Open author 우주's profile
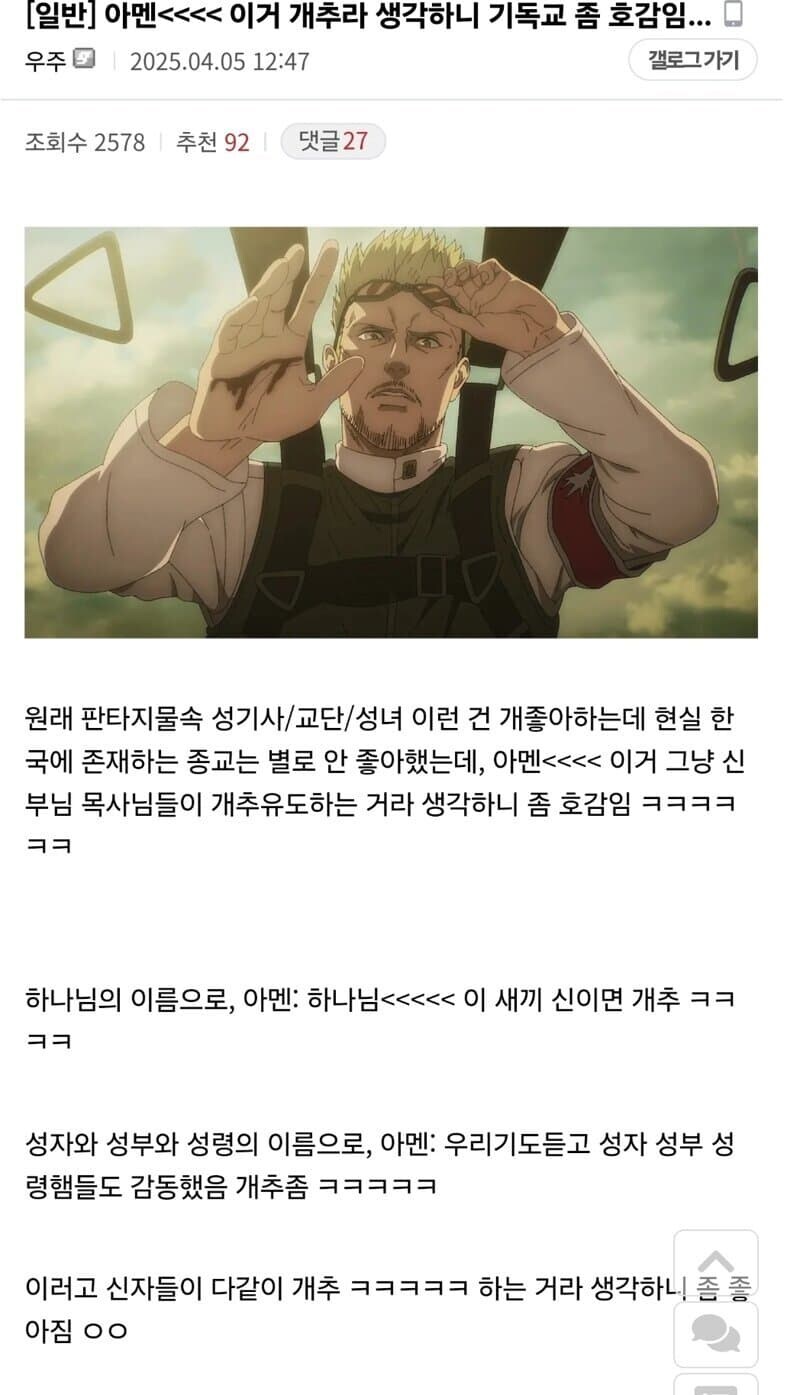This screenshot has width=800, height=1395. coord(46,61)
